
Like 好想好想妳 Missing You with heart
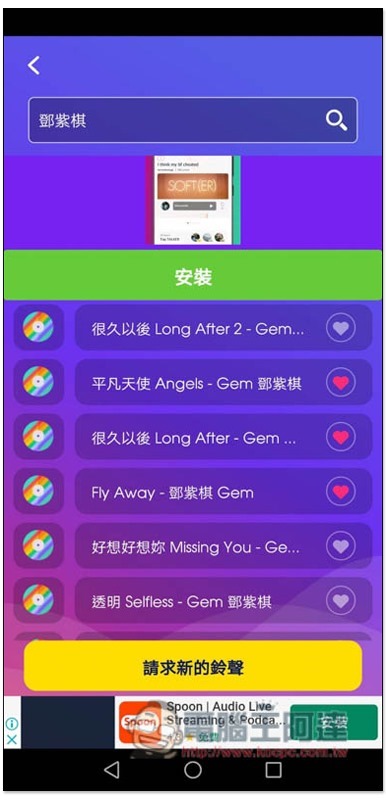[x=341, y=546]
